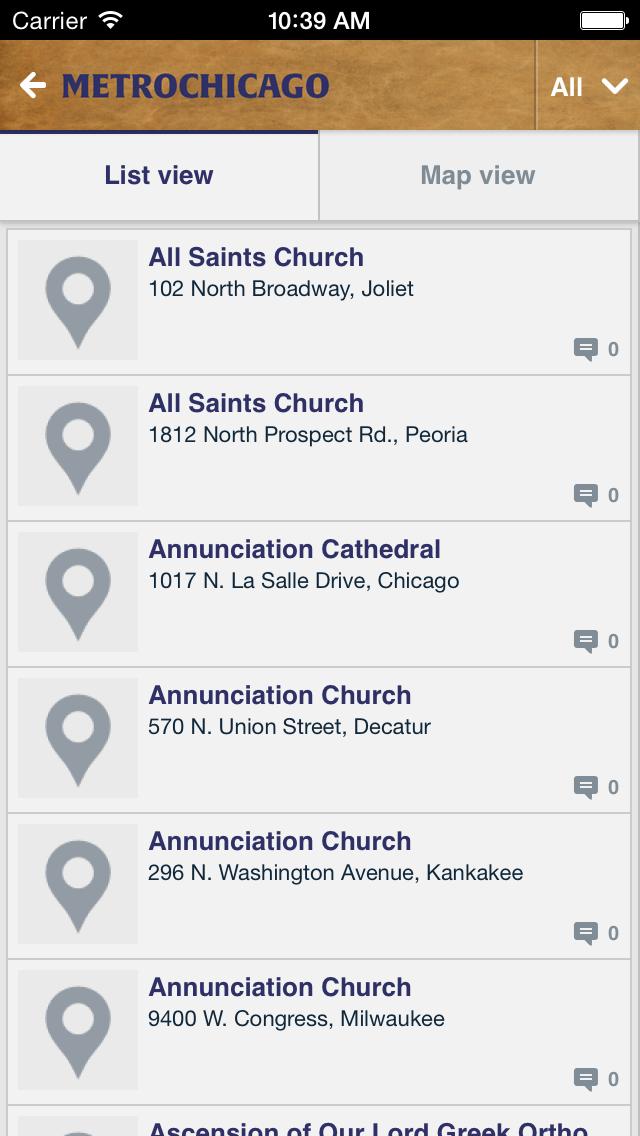Expand the All filter dropdown
The height and width of the screenshot is (1136, 640).
pos(588,86)
